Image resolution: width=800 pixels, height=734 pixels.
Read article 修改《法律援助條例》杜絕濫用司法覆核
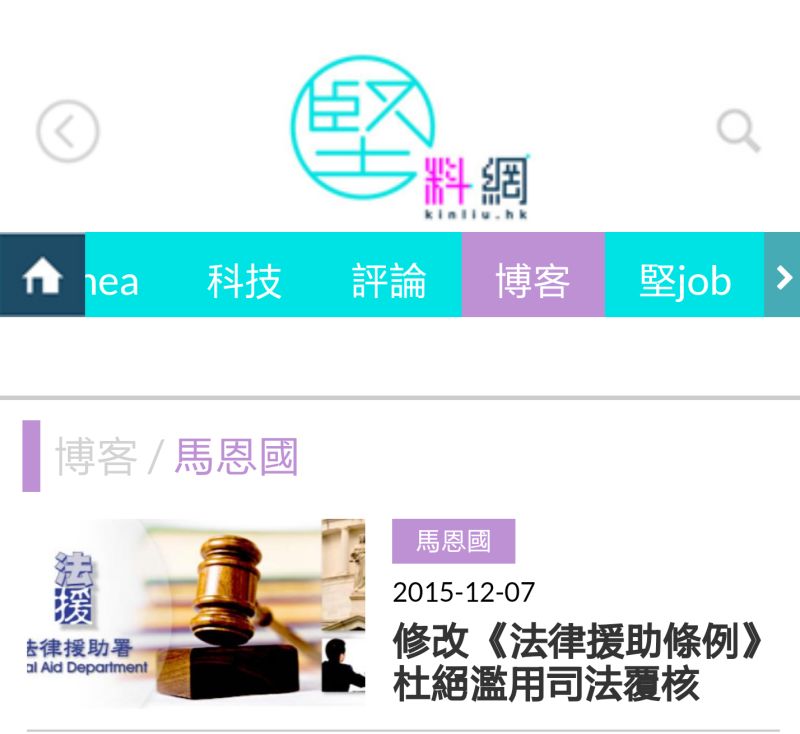point(580,662)
